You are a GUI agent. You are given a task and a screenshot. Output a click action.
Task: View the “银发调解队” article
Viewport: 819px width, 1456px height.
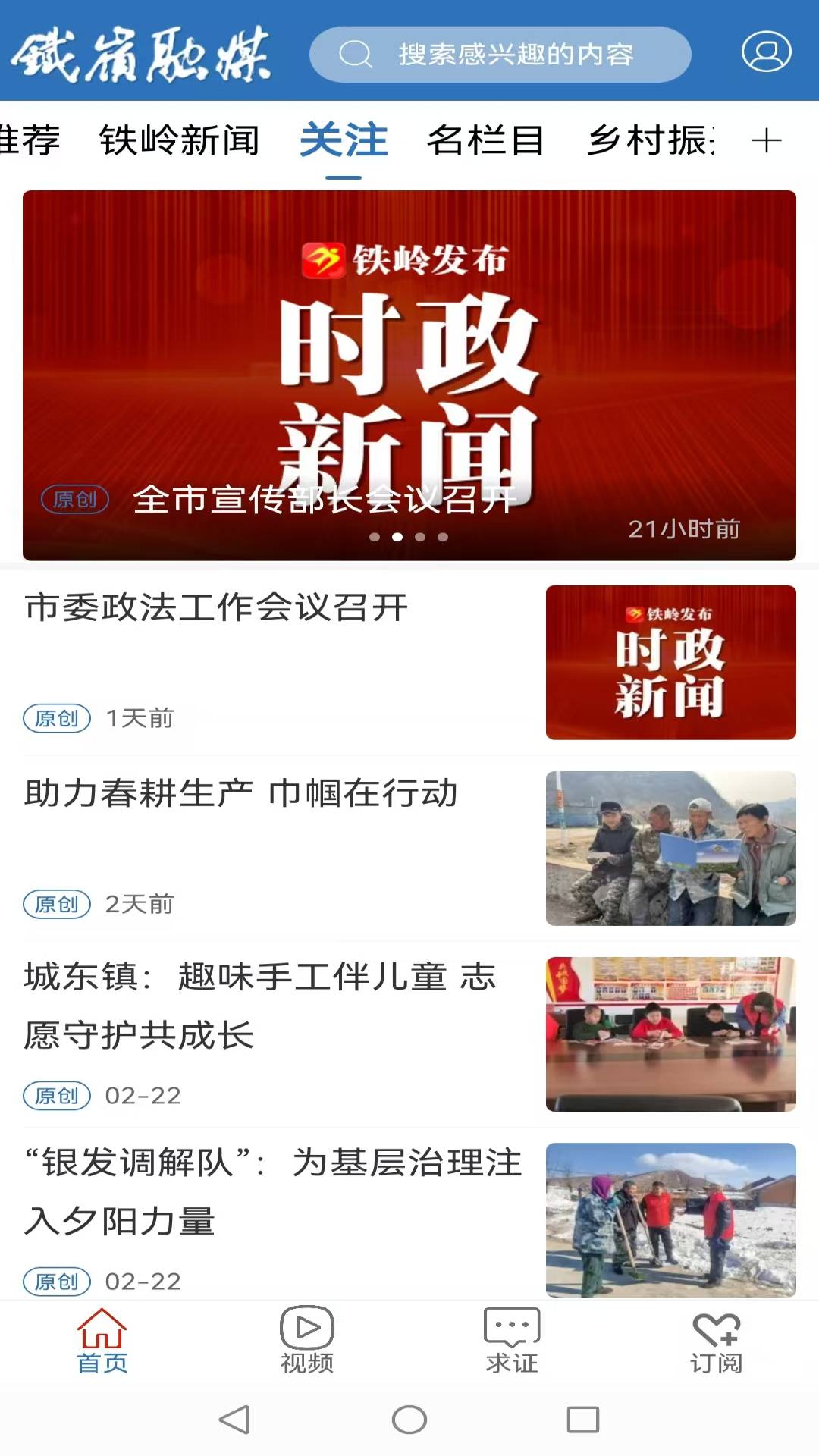point(273,1191)
